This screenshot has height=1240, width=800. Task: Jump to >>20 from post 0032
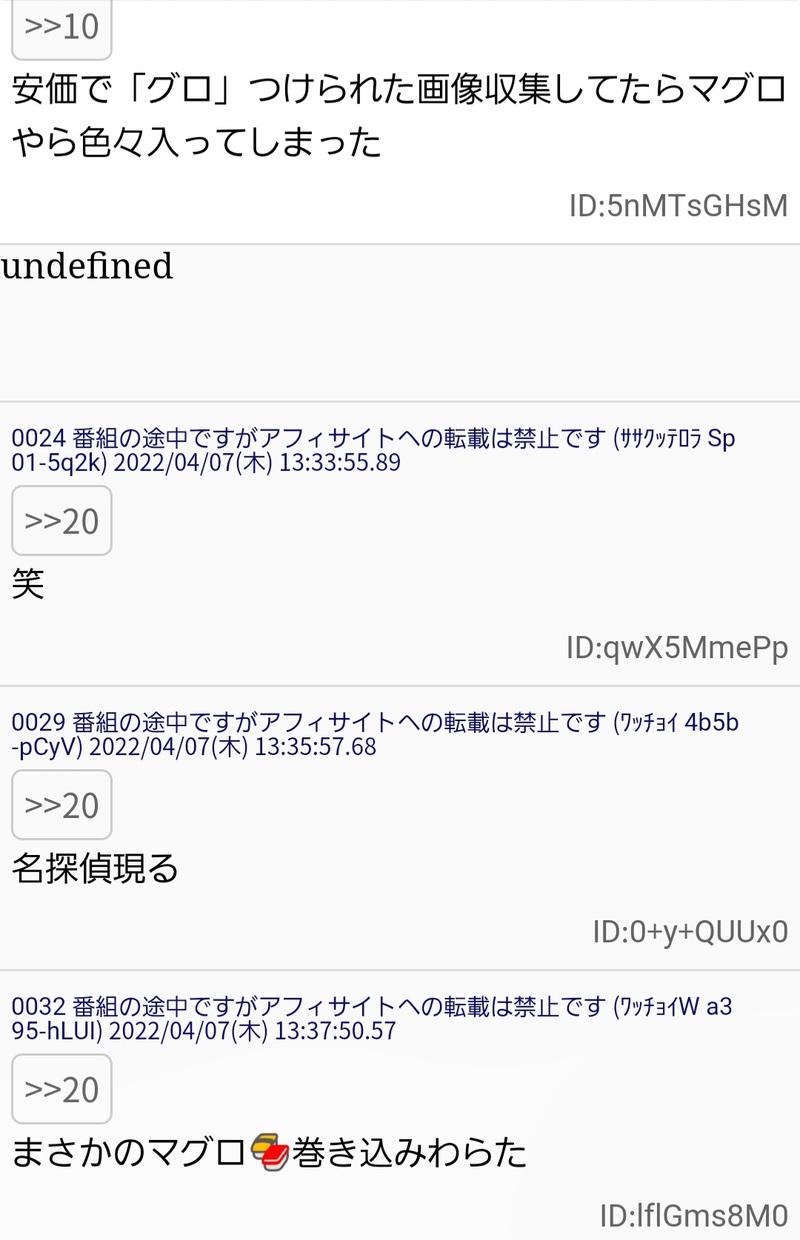pyautogui.click(x=61, y=1088)
